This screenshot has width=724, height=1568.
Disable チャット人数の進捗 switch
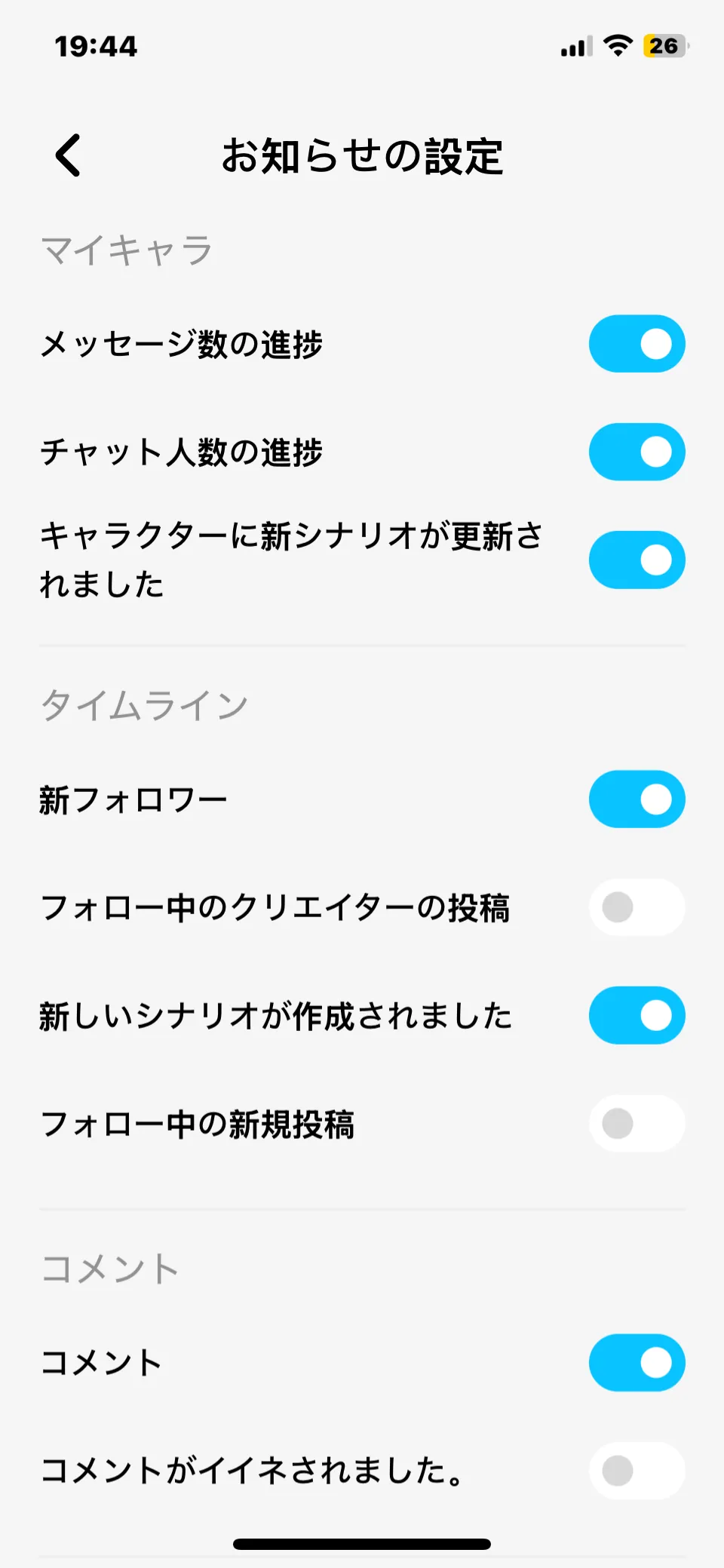tap(637, 452)
